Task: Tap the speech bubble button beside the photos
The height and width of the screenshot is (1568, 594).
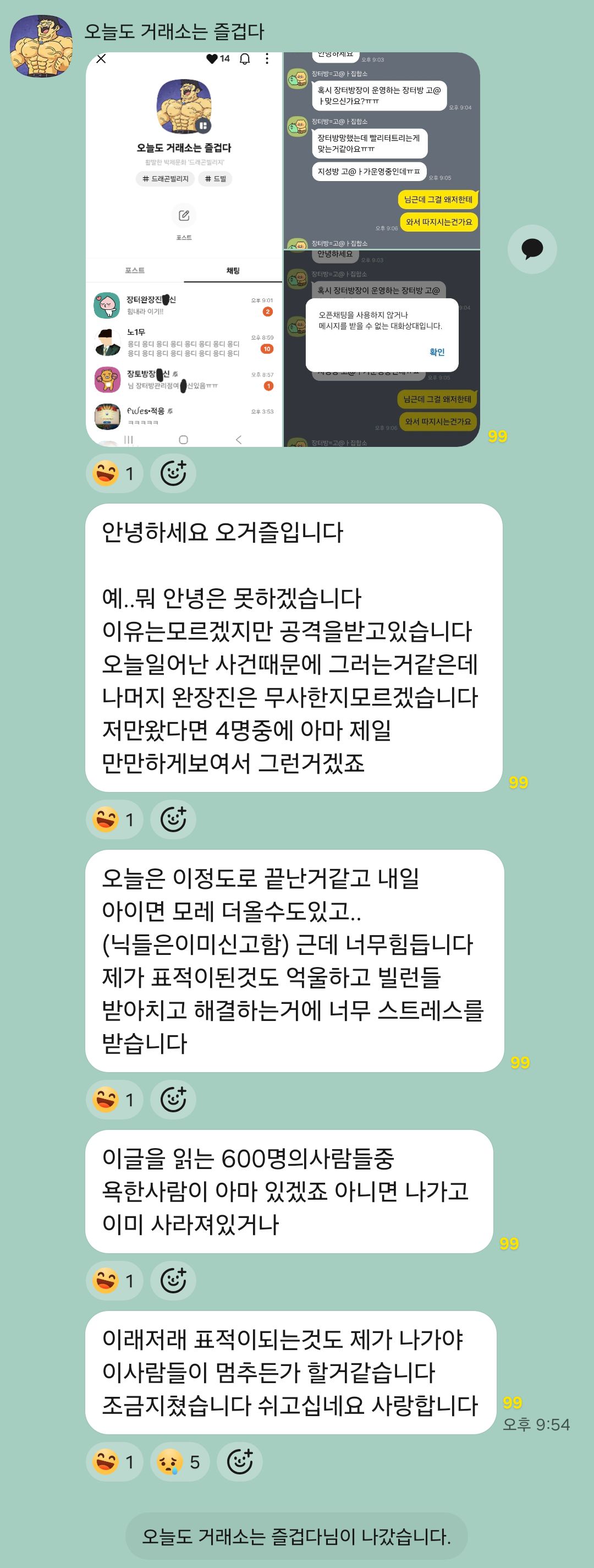Action: pos(532,249)
